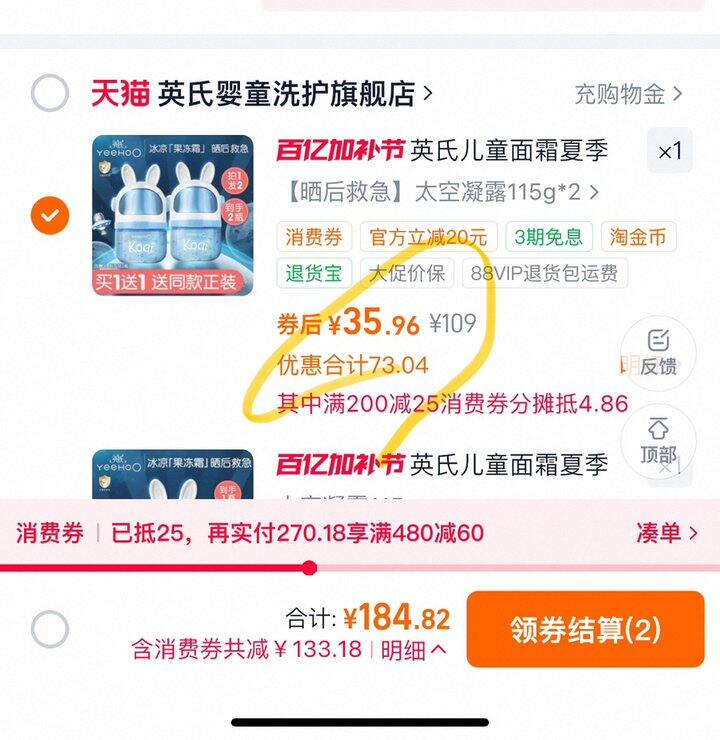
Task: Expand the 明细 discount details
Action: click(x=413, y=650)
